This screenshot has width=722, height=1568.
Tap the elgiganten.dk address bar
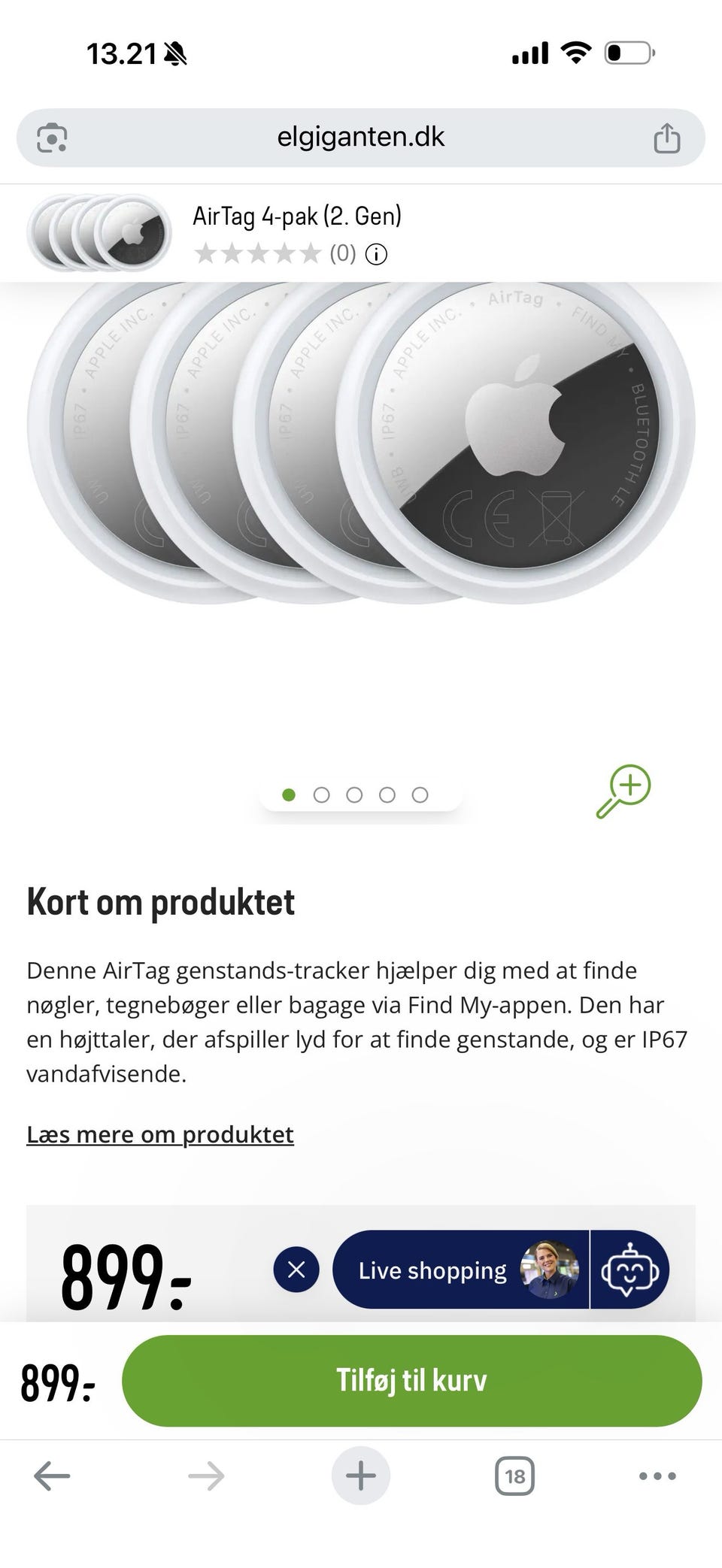(x=360, y=136)
